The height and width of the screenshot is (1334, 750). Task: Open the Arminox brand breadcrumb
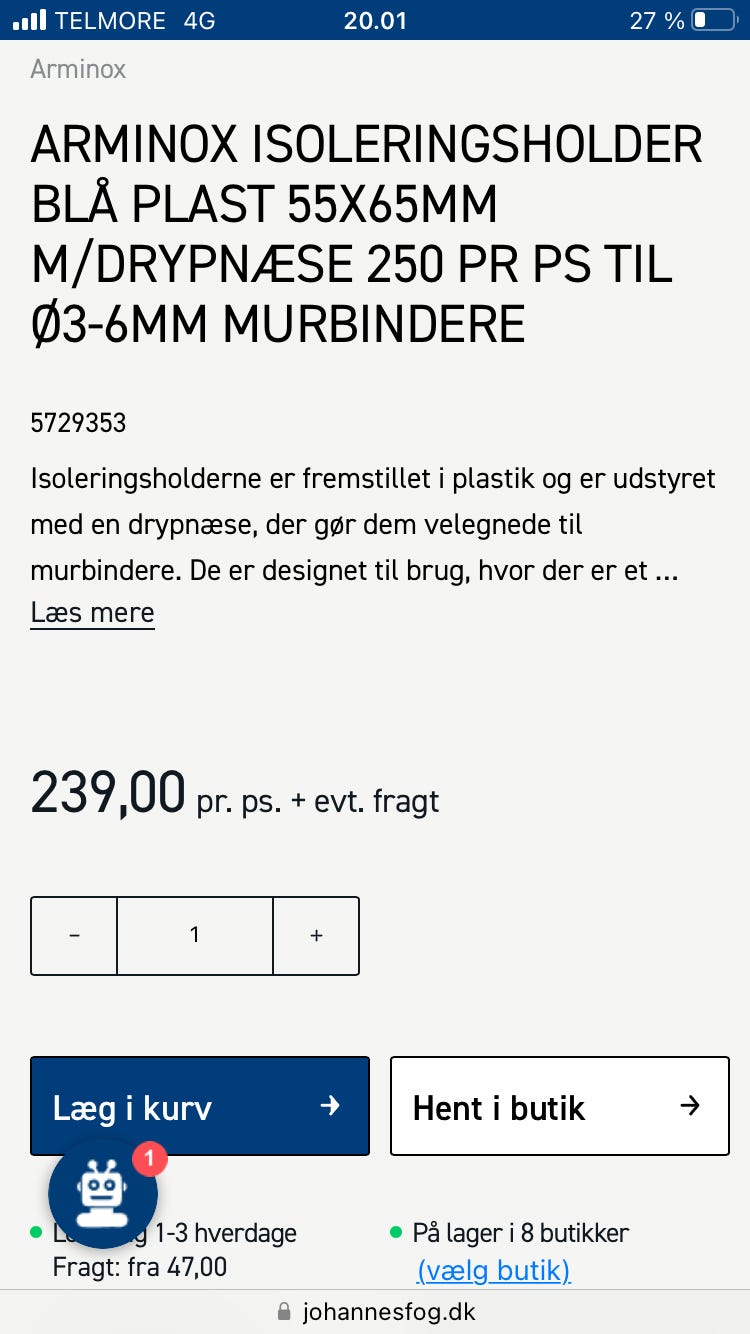pyautogui.click(x=77, y=69)
